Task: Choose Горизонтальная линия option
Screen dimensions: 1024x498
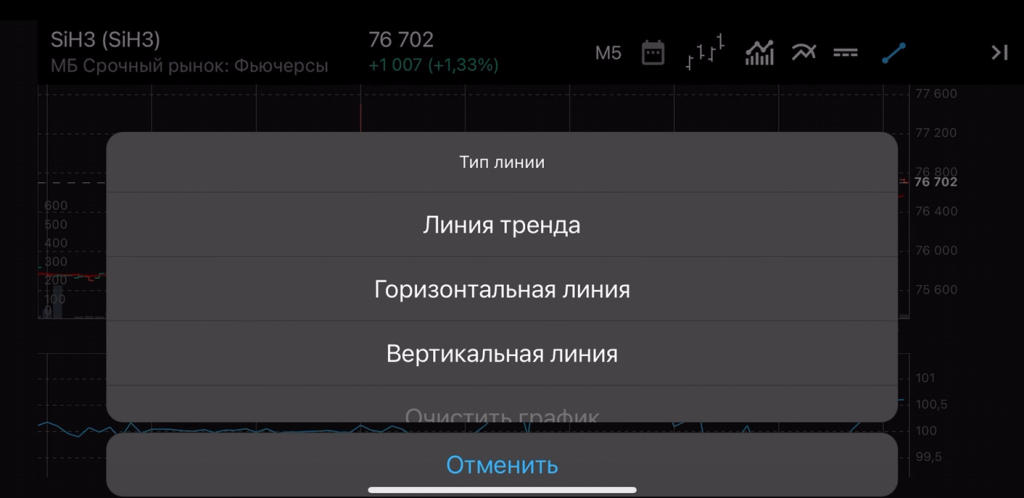Action: 501,290
